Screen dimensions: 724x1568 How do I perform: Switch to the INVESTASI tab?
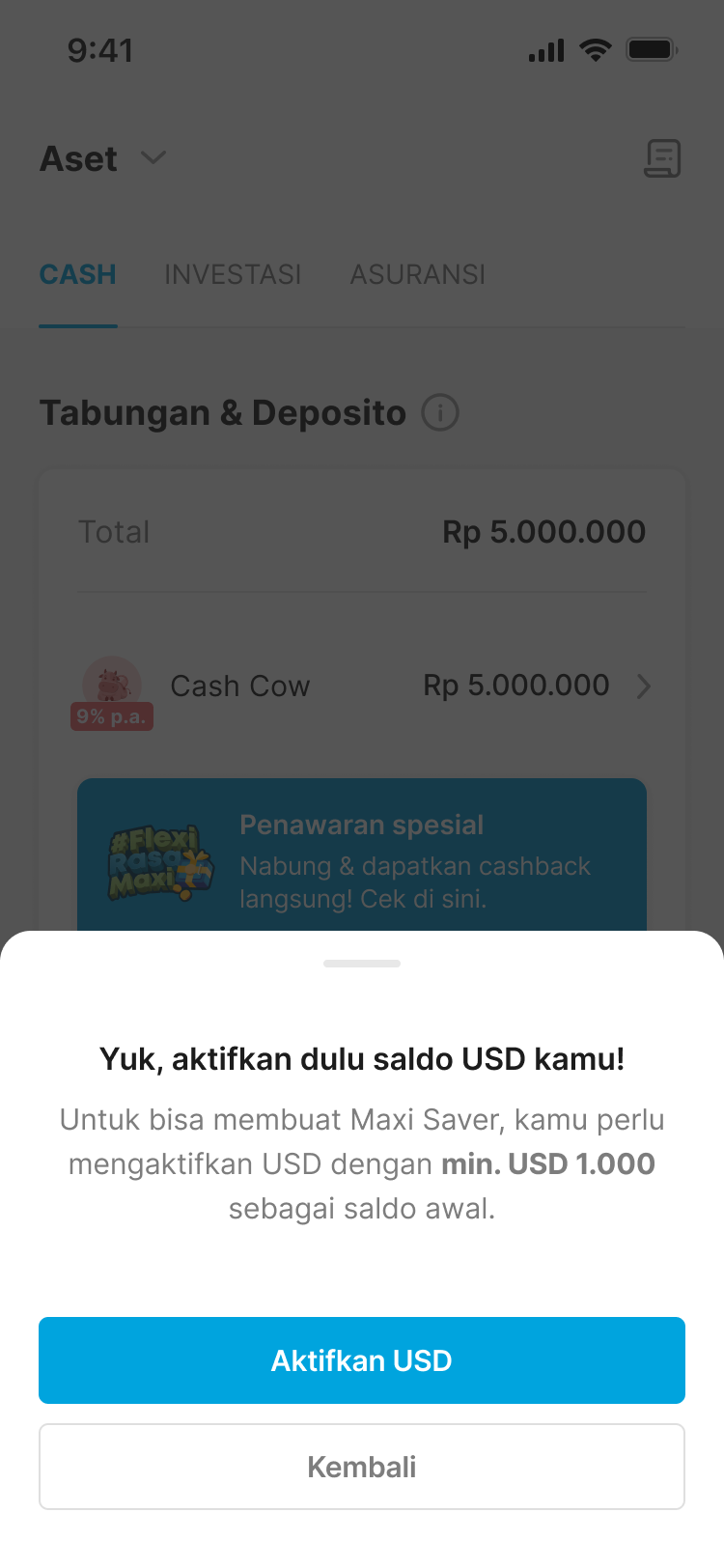coord(233,275)
